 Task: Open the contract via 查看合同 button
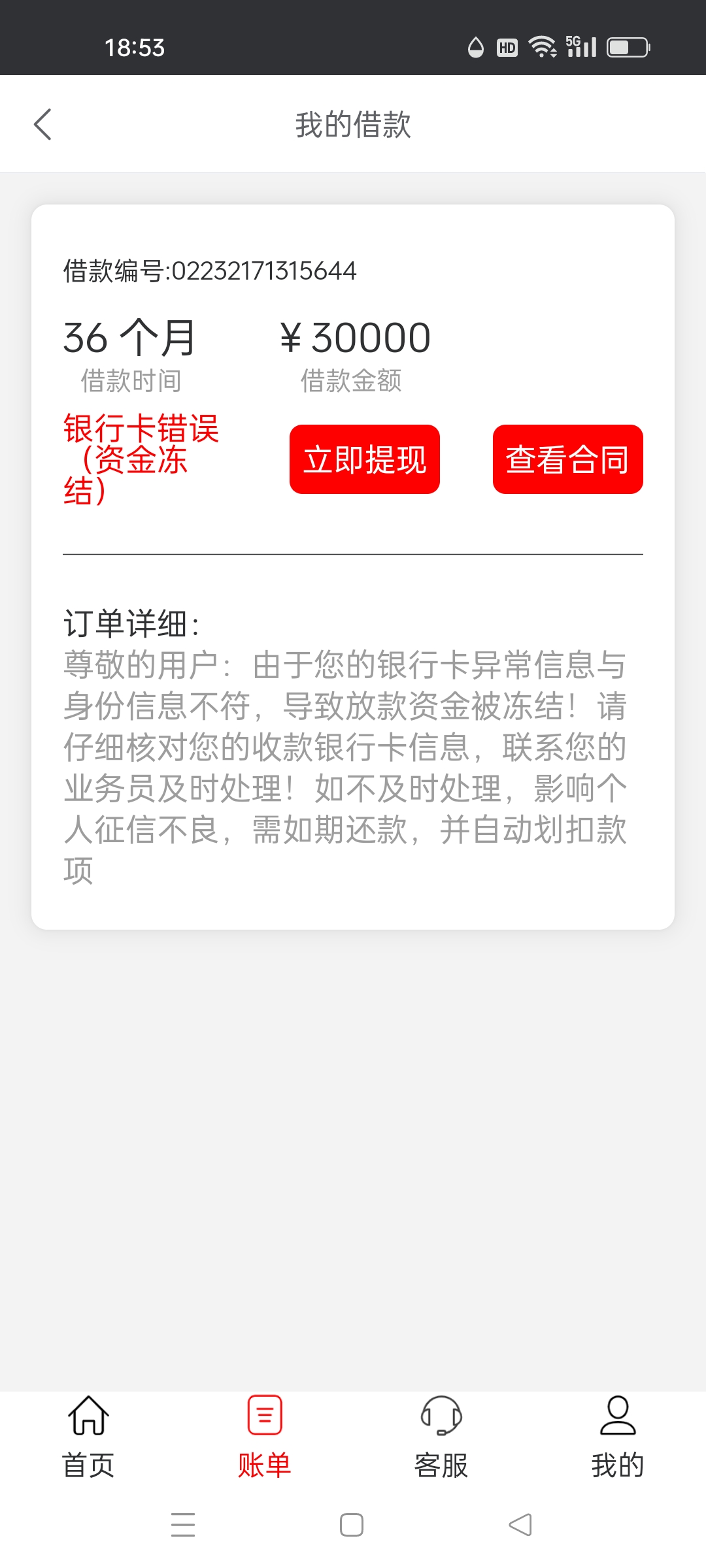(567, 459)
